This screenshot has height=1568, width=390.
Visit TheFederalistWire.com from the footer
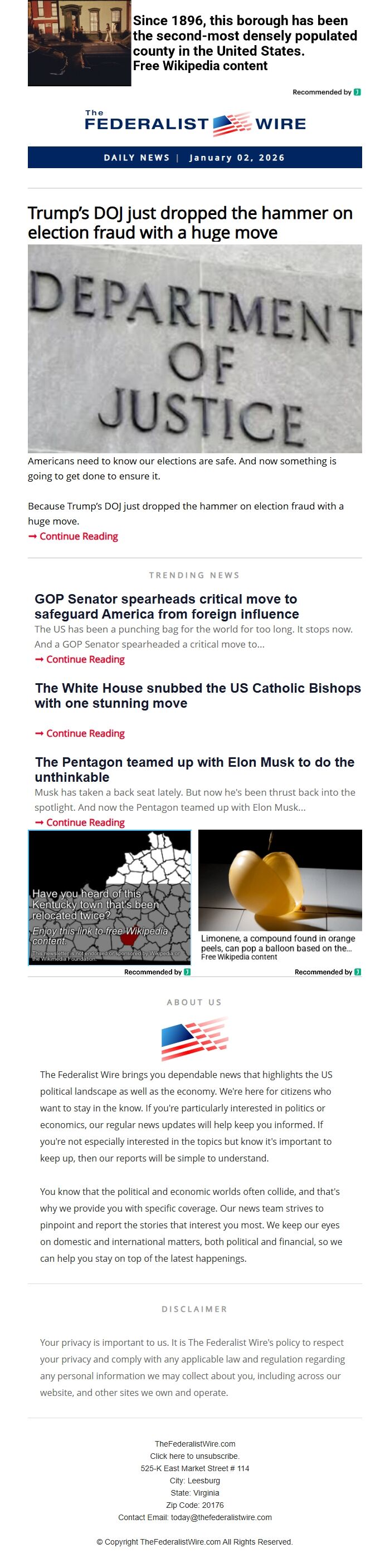(195, 1444)
